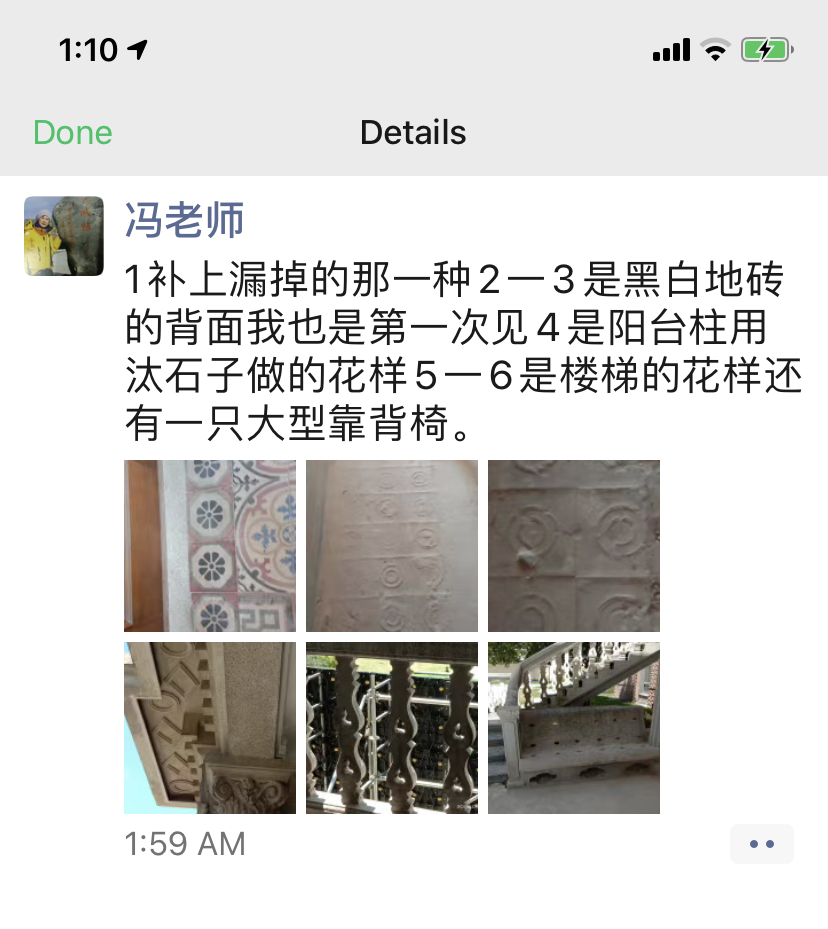Viewport: 828px width, 929px height.
Task: Open the stair baluster pattern photo
Action: point(392,728)
